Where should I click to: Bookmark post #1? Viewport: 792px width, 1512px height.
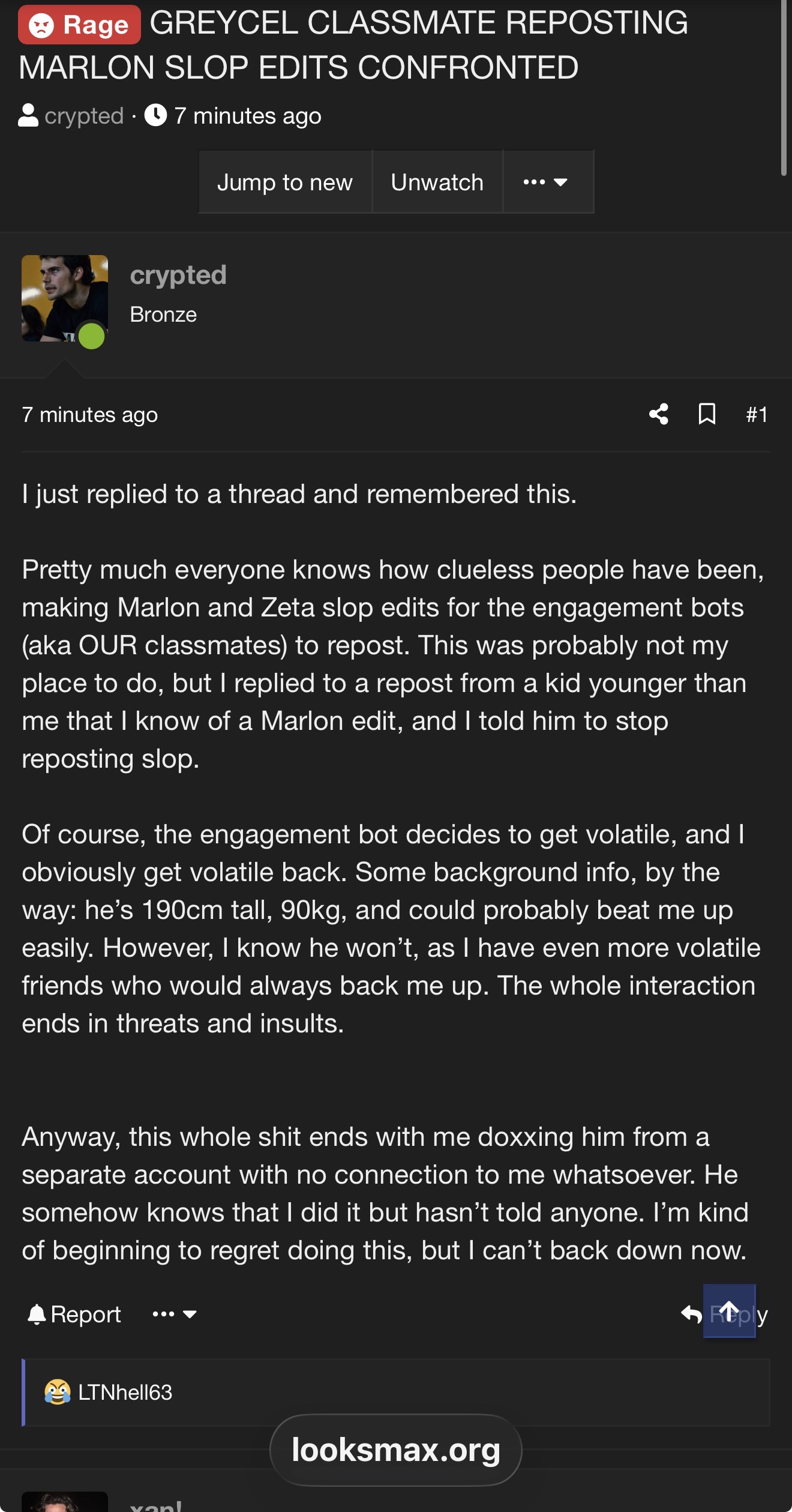click(x=707, y=414)
